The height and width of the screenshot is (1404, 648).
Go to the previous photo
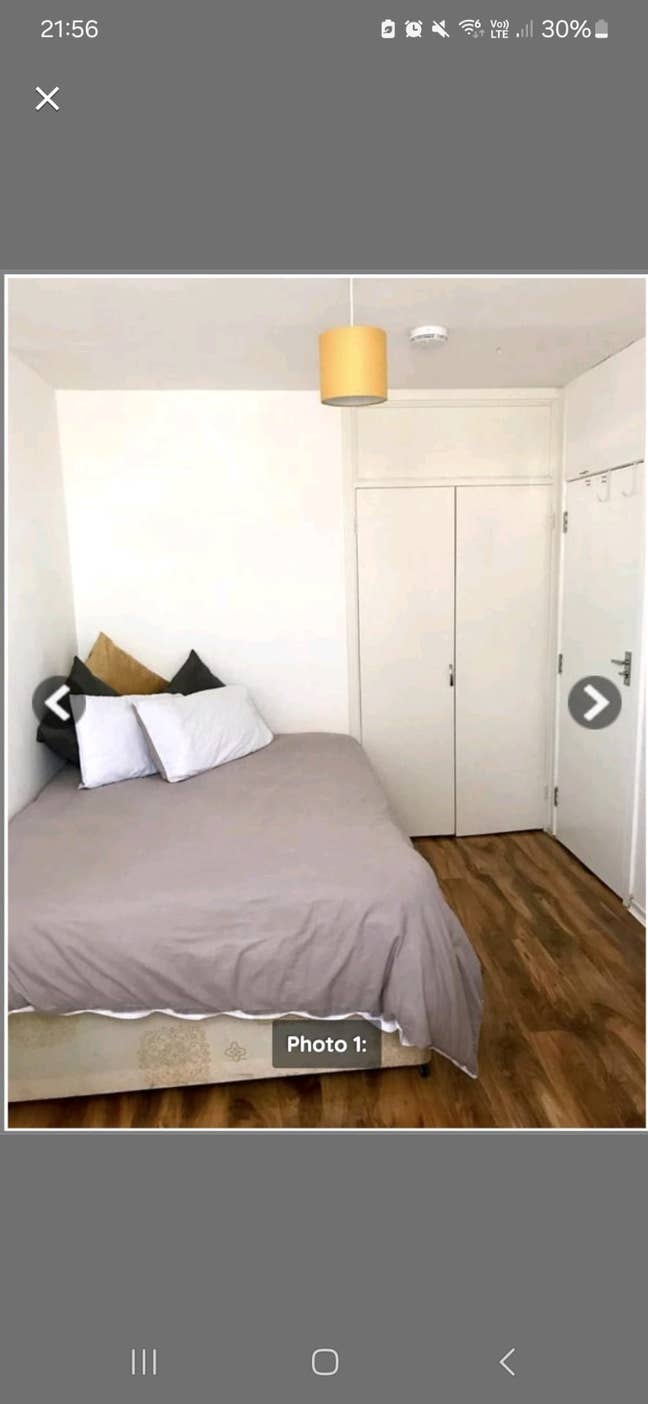coord(55,703)
